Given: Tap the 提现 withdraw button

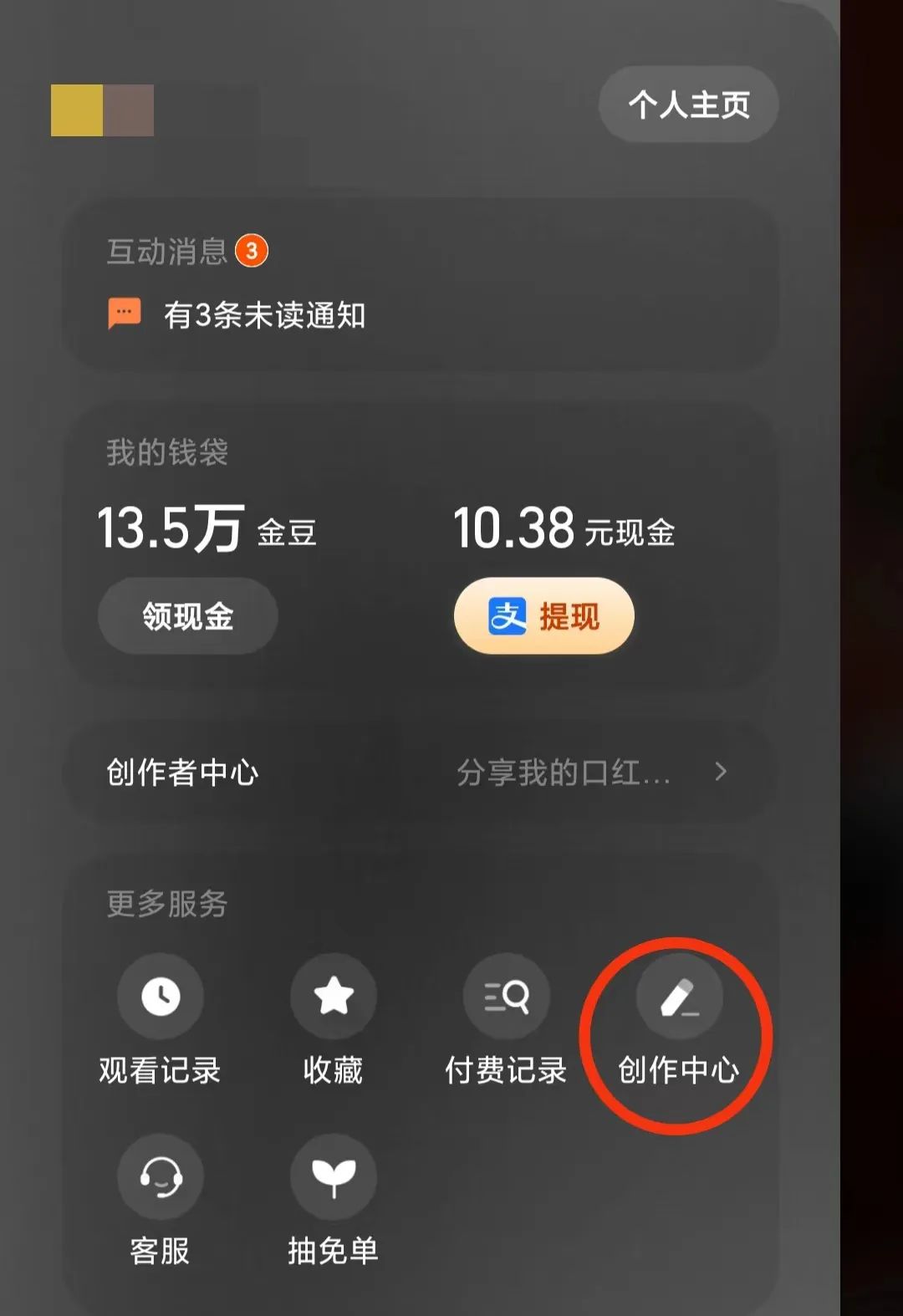Looking at the screenshot, I should pyautogui.click(x=543, y=616).
